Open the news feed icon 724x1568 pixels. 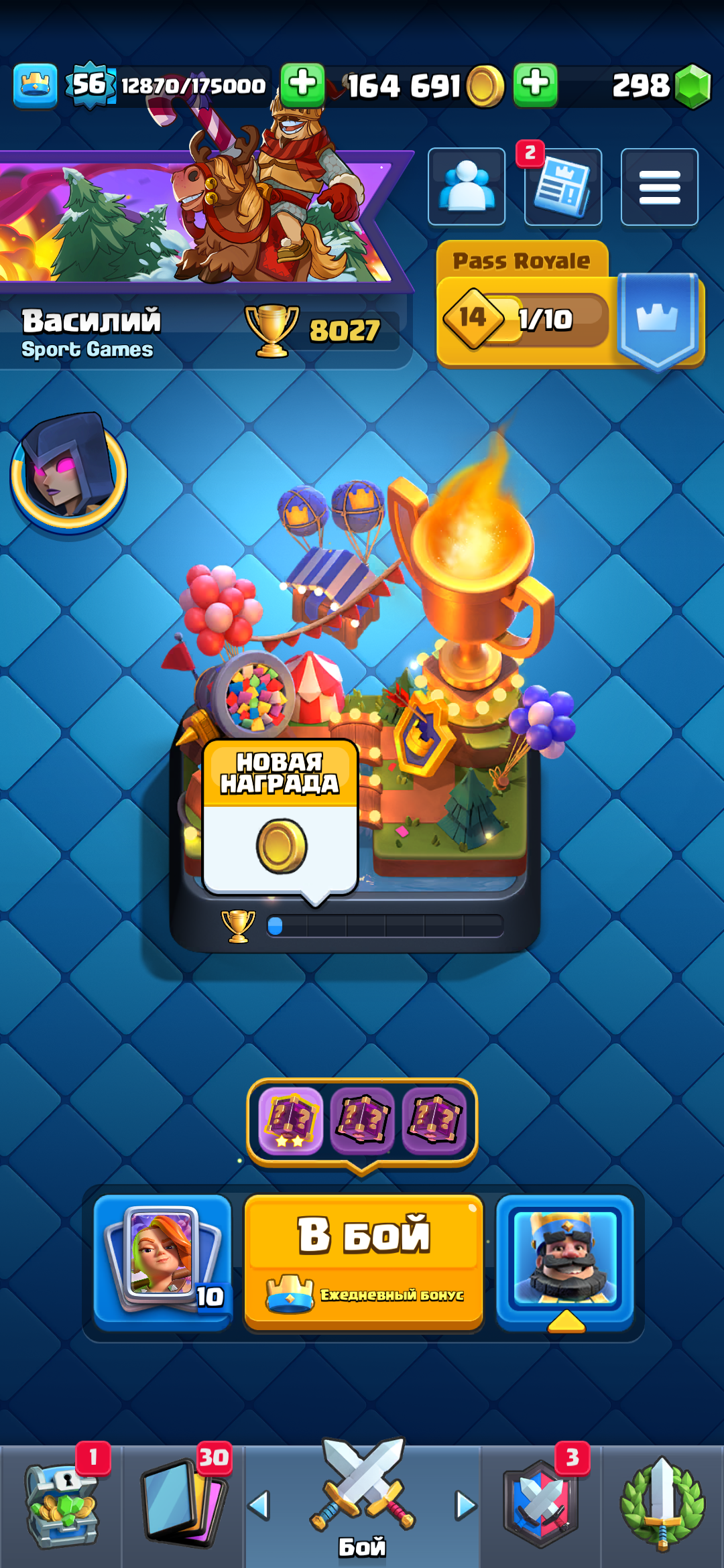(563, 186)
